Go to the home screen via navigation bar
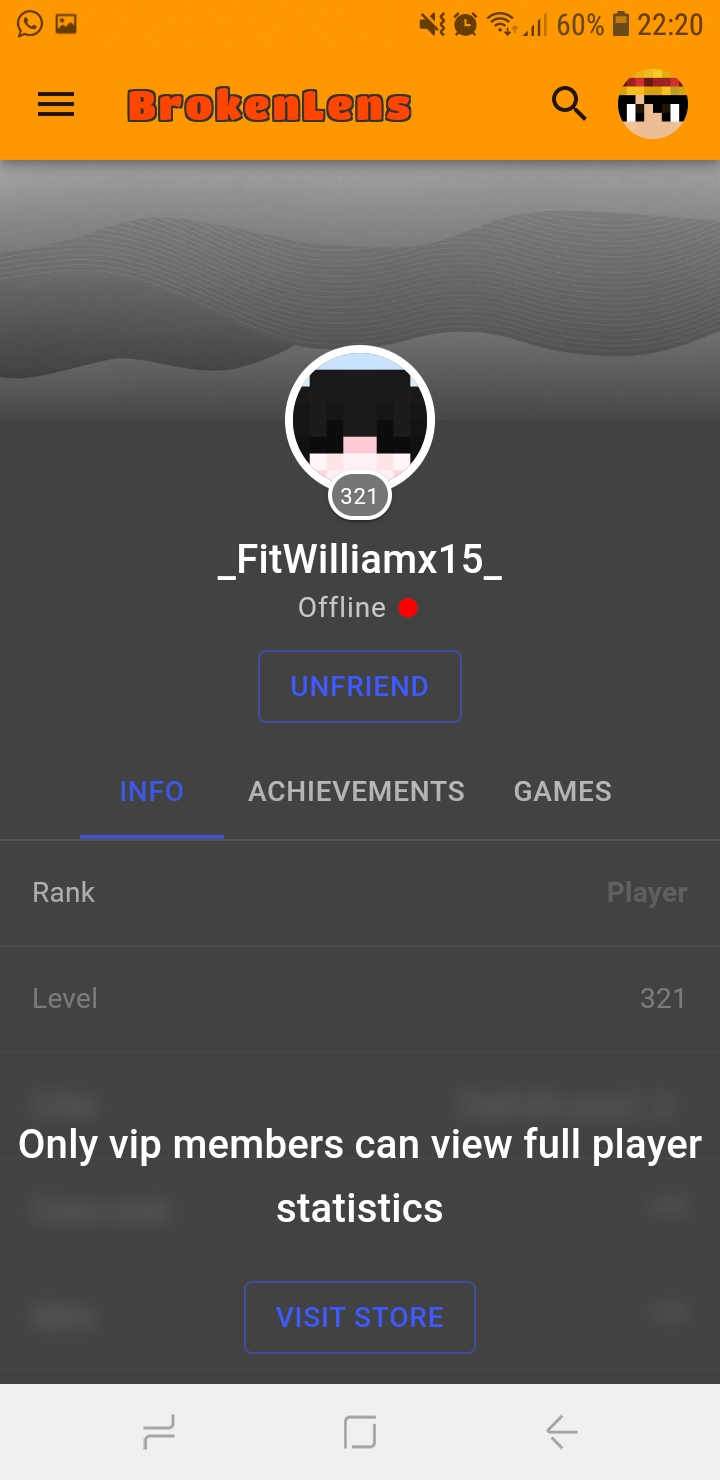The width and height of the screenshot is (720, 1480). pyautogui.click(x=360, y=1432)
